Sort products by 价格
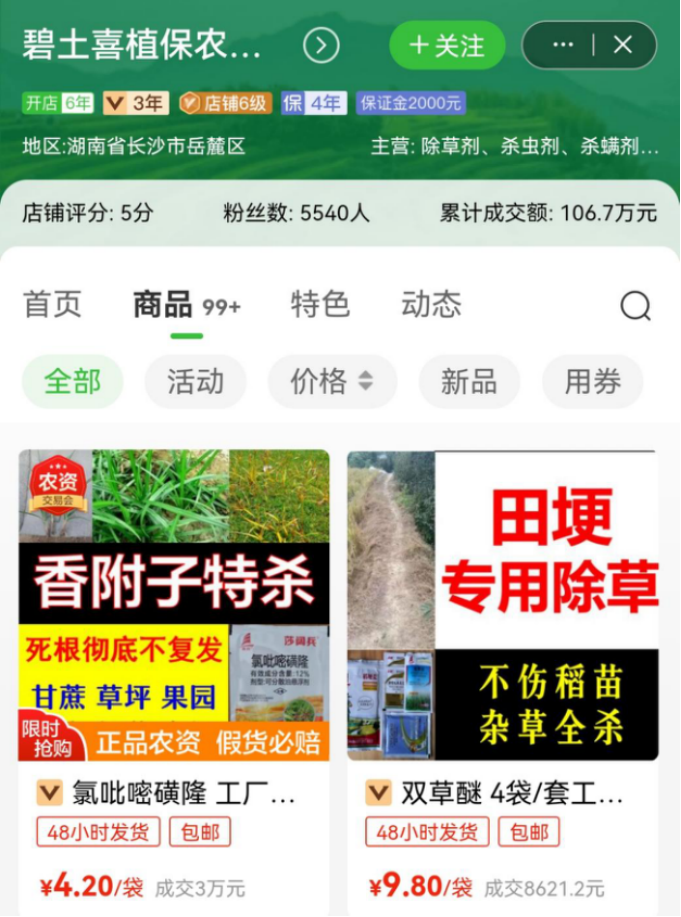 [x=331, y=382]
